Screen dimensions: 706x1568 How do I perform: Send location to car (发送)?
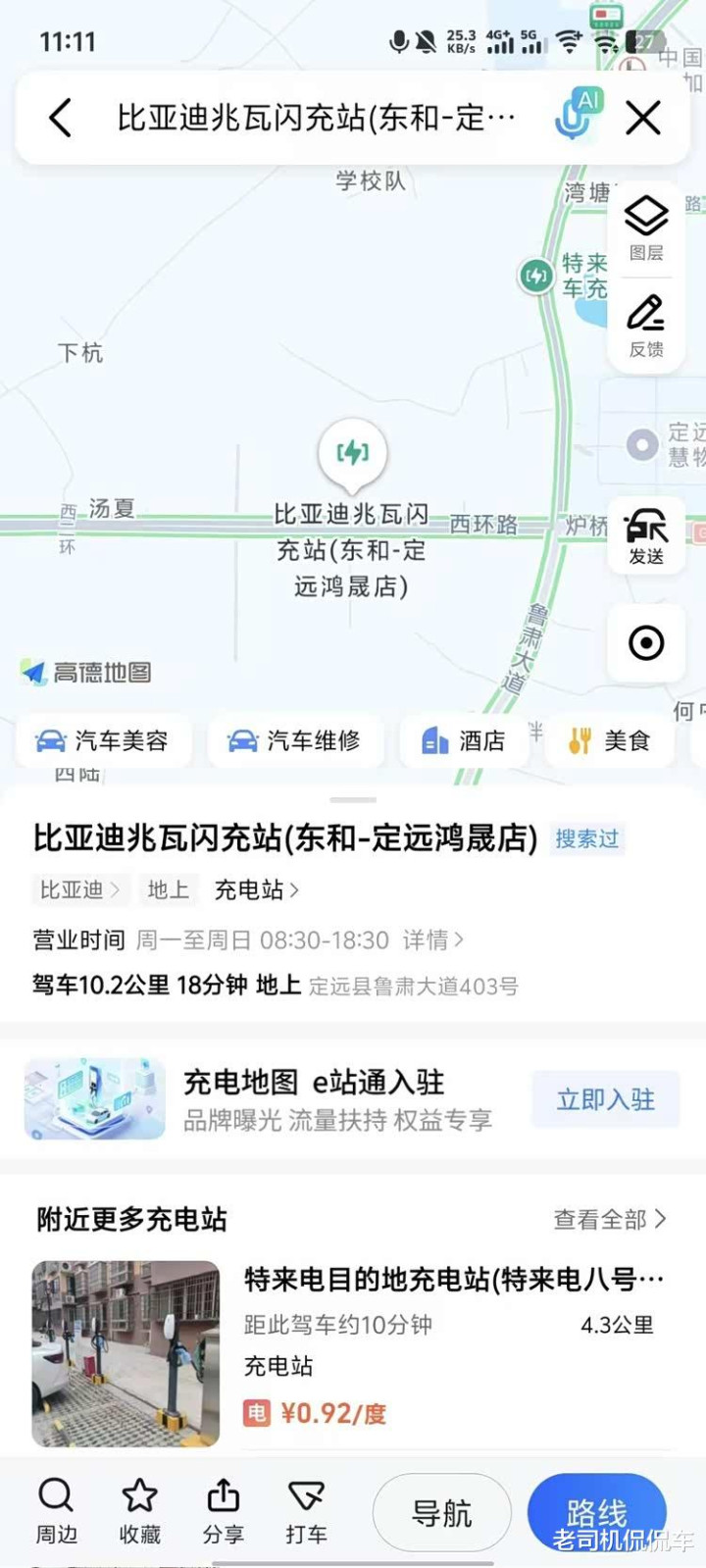click(646, 535)
